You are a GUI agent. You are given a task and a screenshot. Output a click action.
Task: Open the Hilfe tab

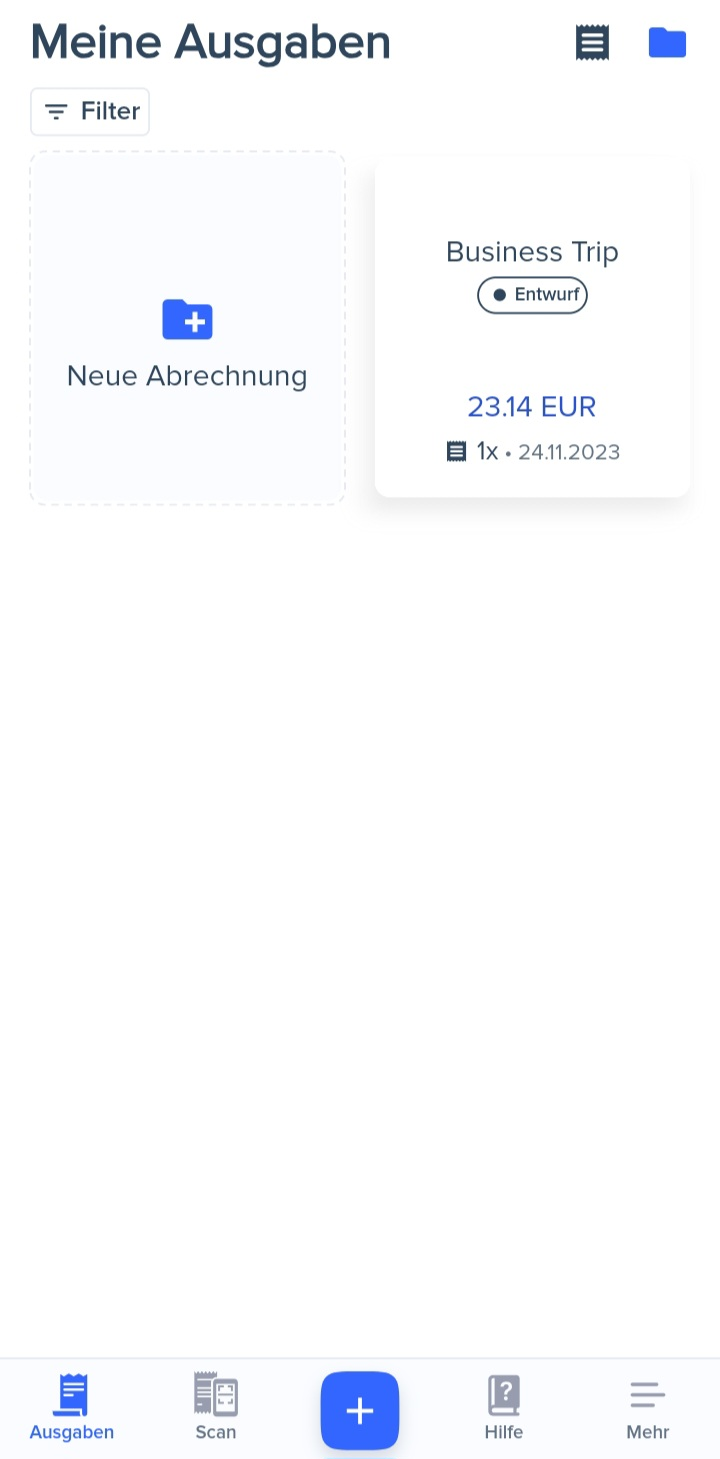coord(504,1408)
